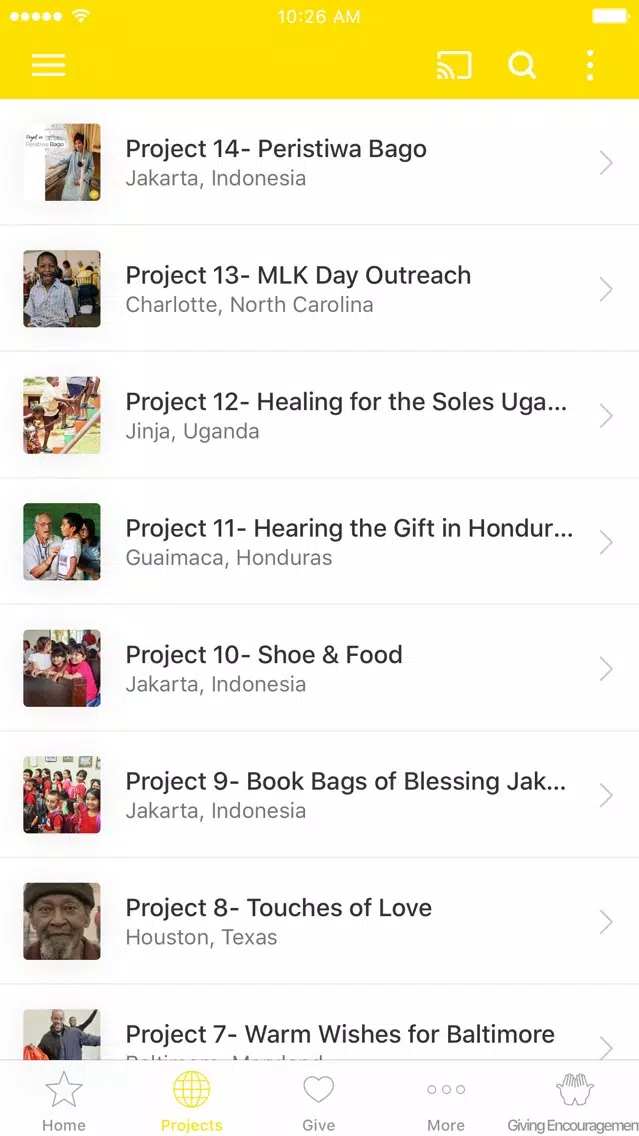The image size is (639, 1136).
Task: Open Project 14- Peristiwa Bago
Action: (x=320, y=162)
